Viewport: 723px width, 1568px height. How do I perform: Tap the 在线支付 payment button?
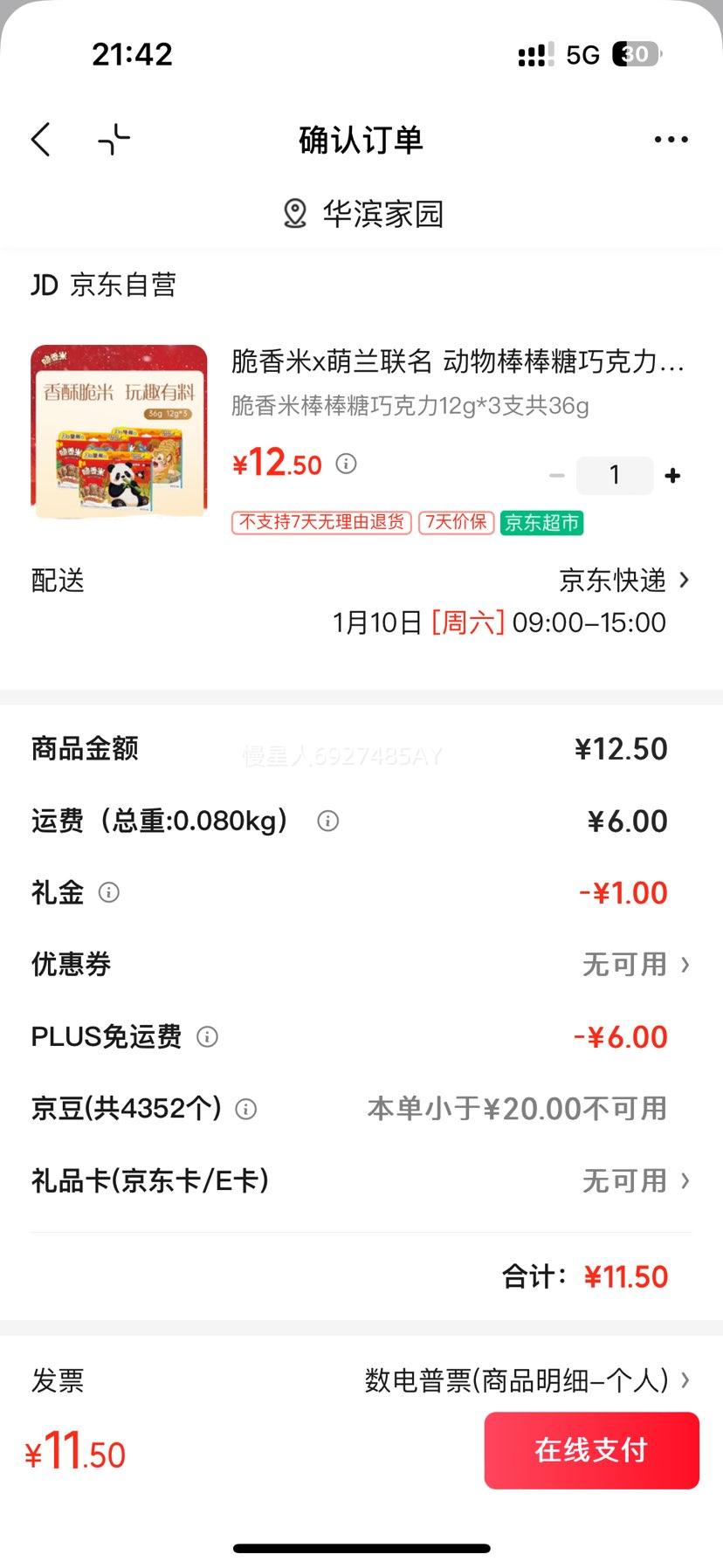[x=591, y=1450]
